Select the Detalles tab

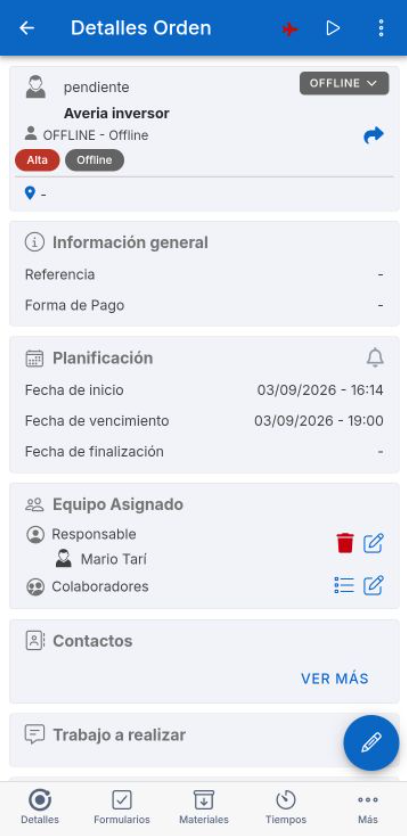pos(40,807)
